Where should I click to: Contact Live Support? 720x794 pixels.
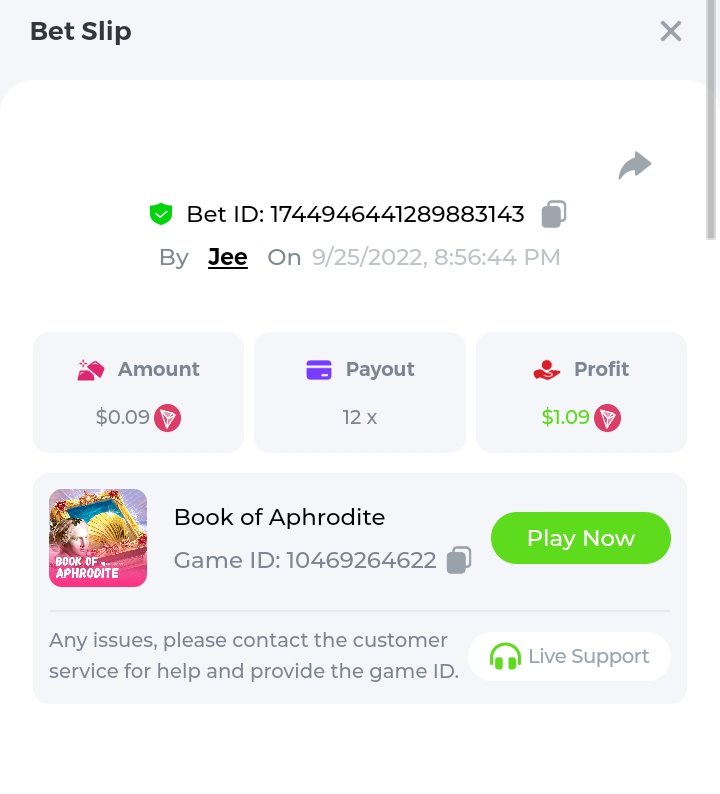coord(569,656)
